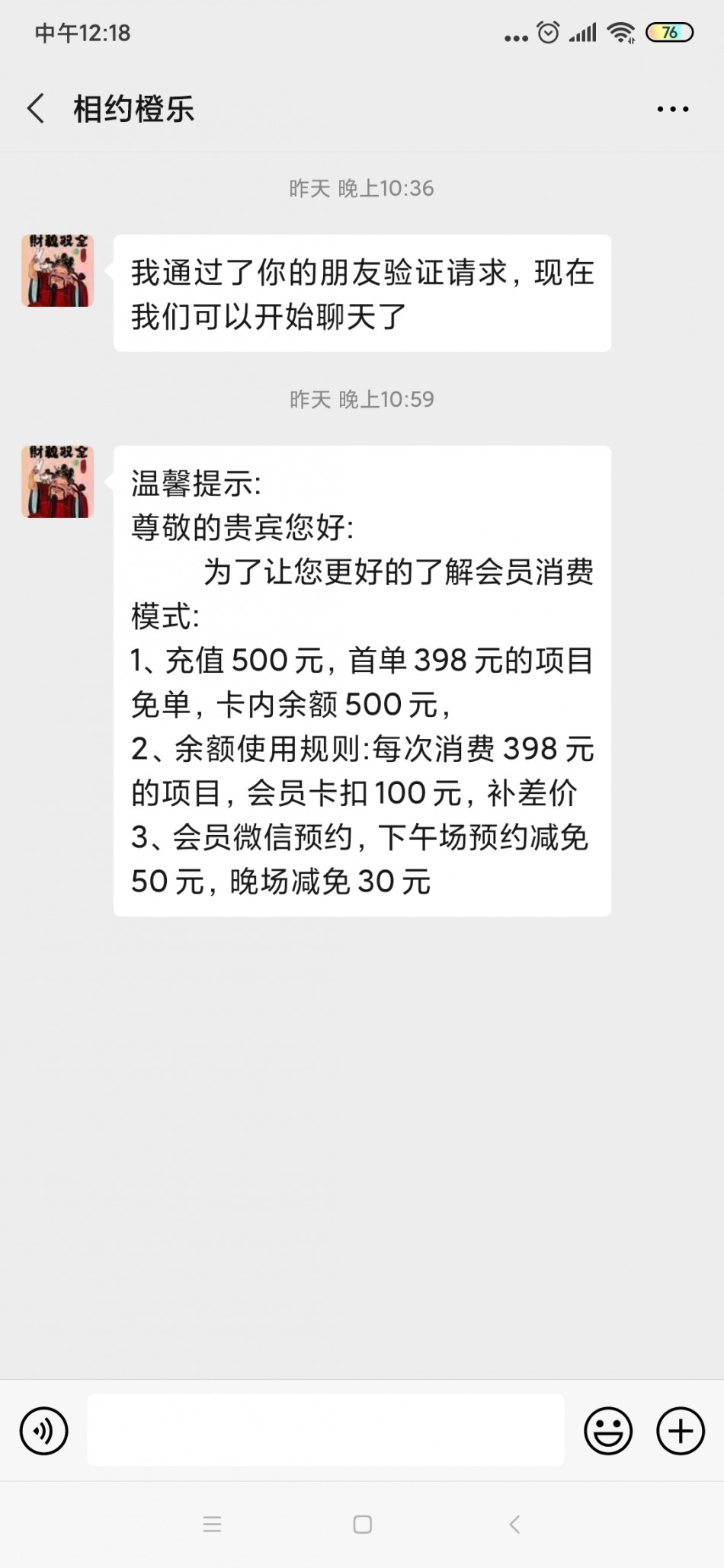Tap the system home button

pos(362,1524)
